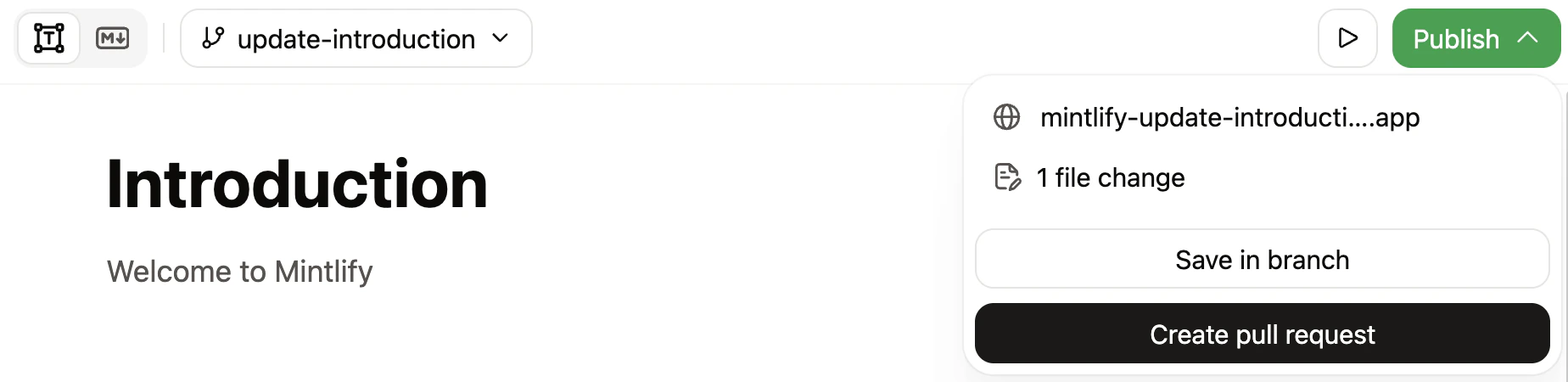Tap the play preview icon
The height and width of the screenshot is (382, 1568).
[1347, 38]
